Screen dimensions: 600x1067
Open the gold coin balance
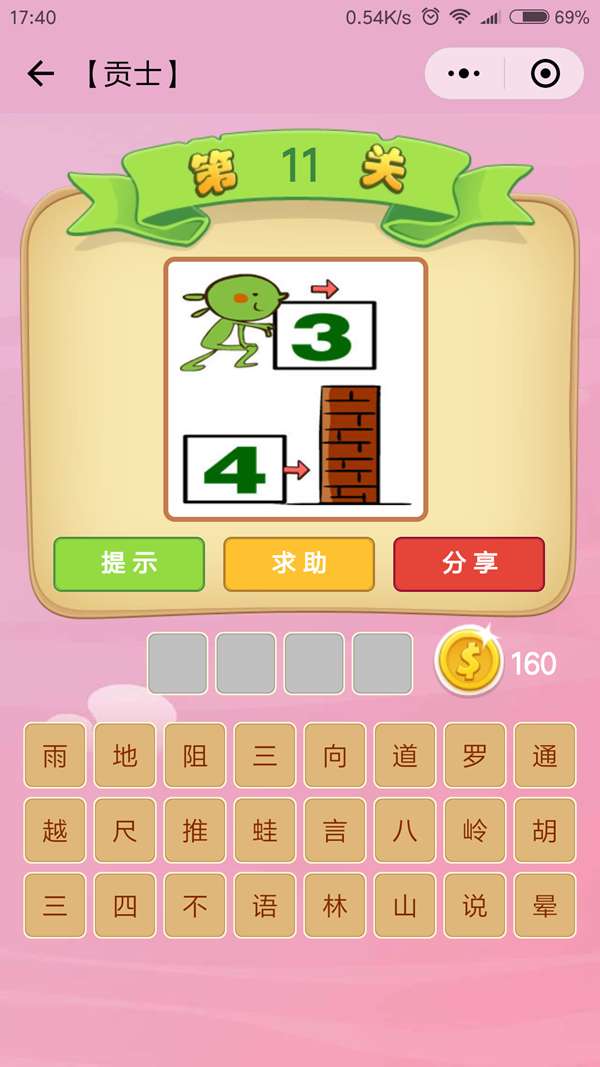tap(468, 662)
